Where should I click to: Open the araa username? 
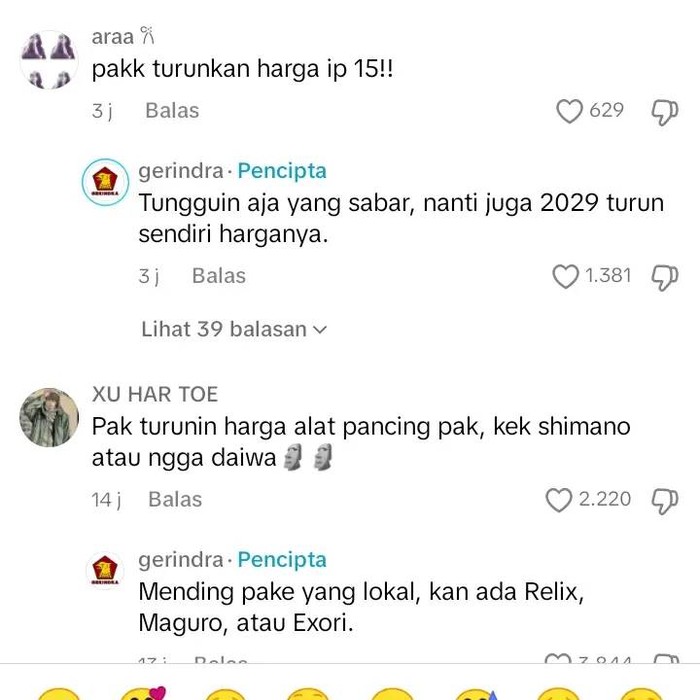(112, 37)
